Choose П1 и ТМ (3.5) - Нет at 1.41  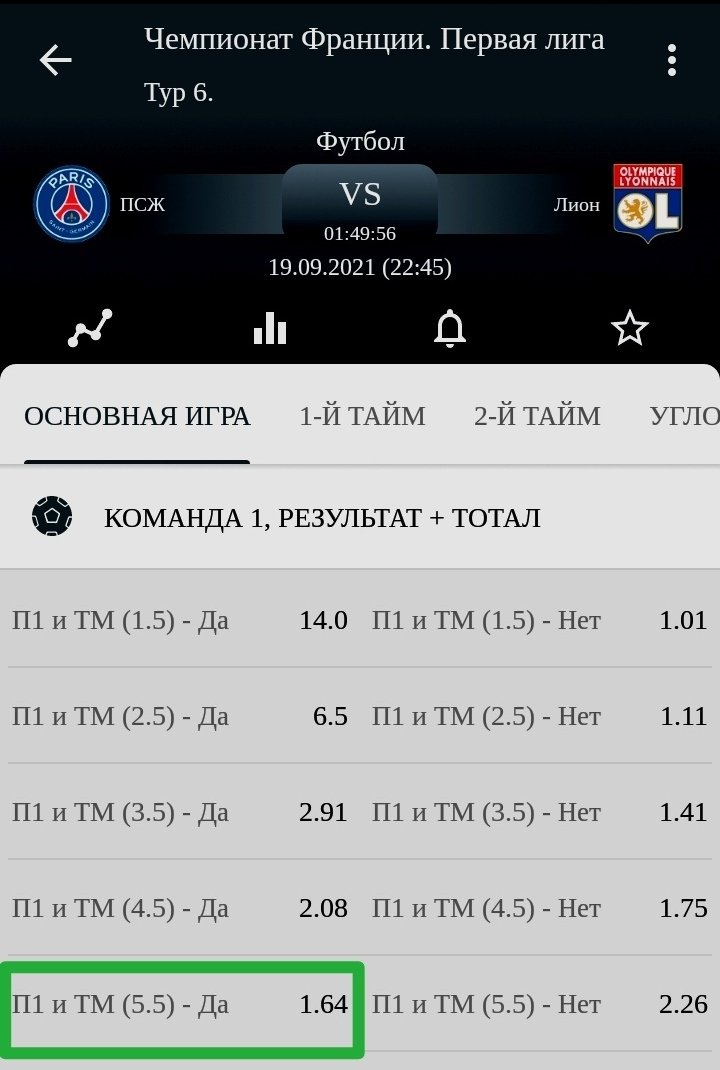pos(540,812)
